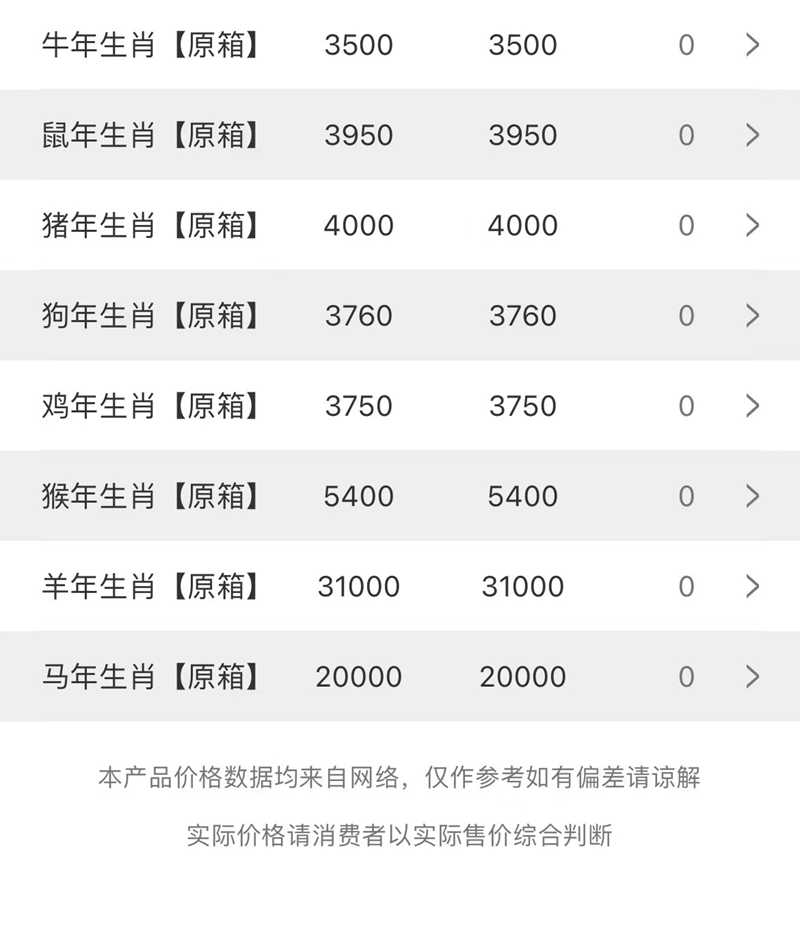Open 狗年生肖【原箱】 price details

(x=400, y=316)
